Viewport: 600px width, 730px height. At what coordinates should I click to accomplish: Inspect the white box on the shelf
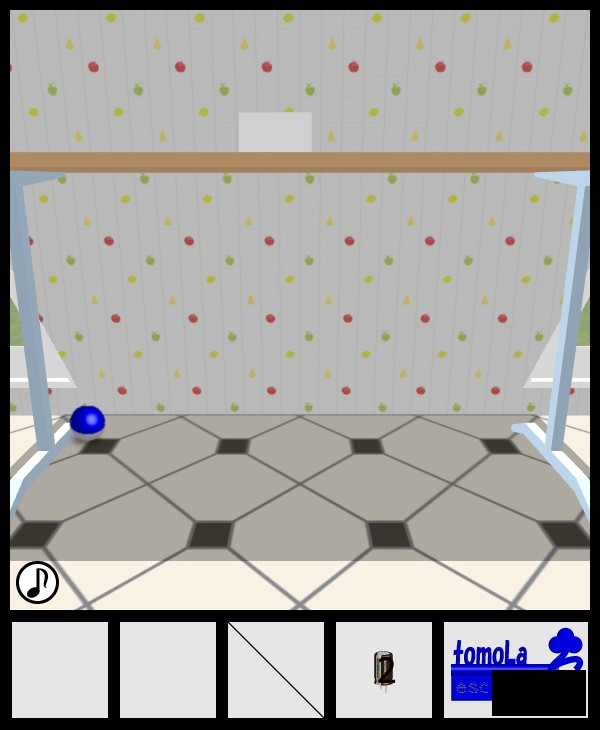click(x=275, y=132)
